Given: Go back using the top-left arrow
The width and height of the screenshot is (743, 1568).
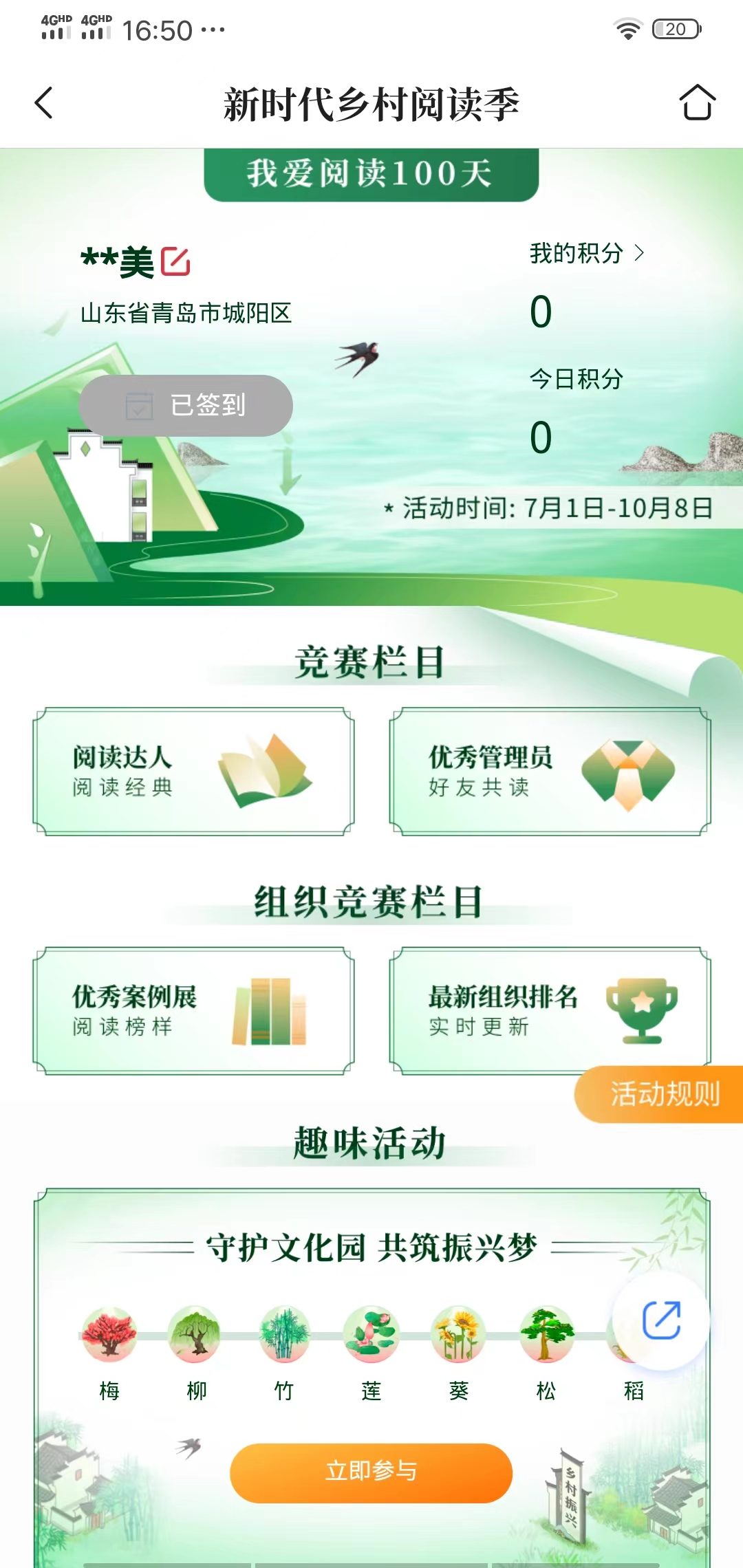Looking at the screenshot, I should pos(44,103).
